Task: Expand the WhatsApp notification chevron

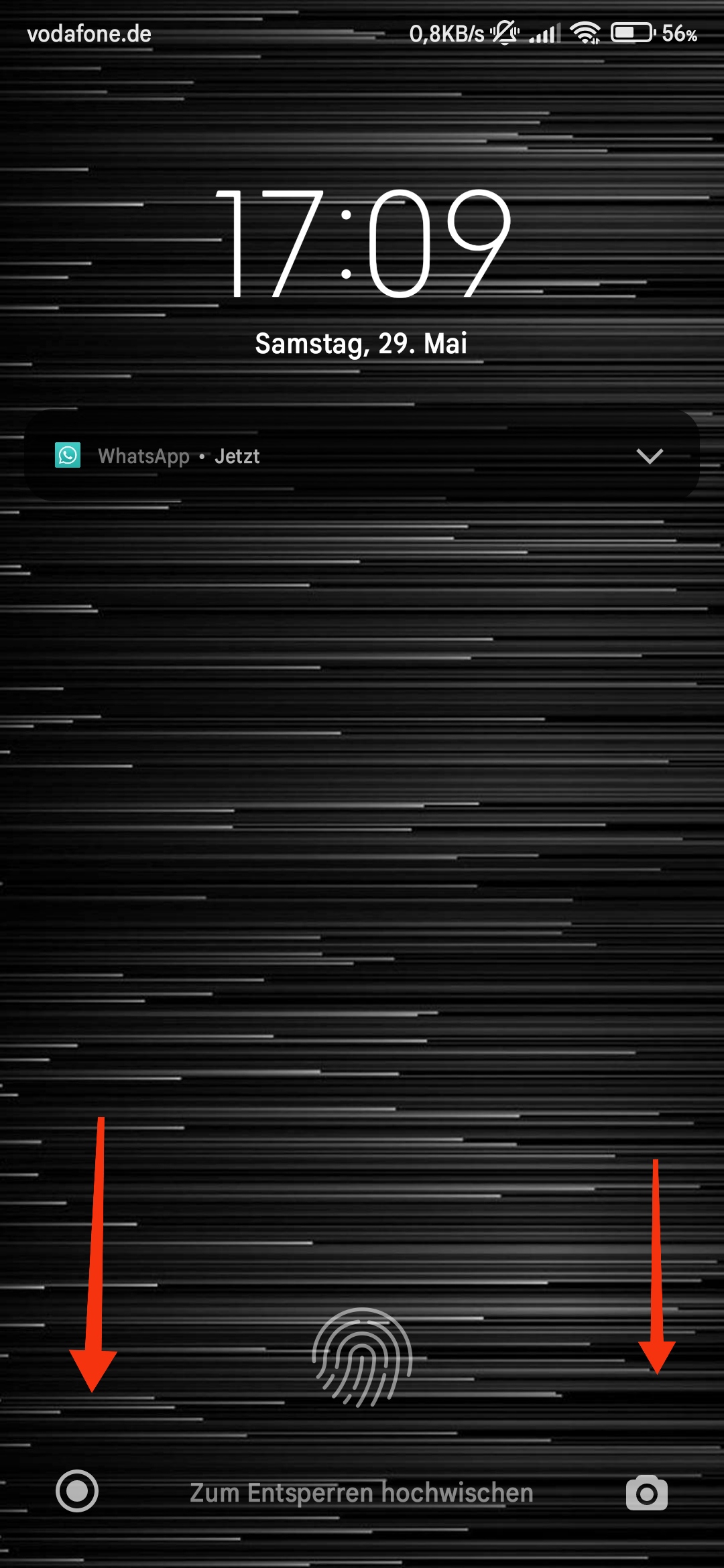Action: [650, 456]
